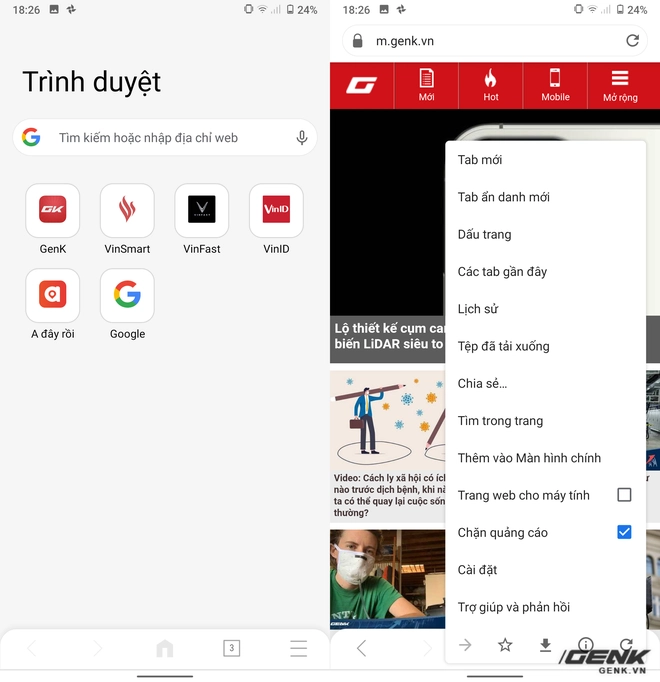Open the VinID shortcut
The height and width of the screenshot is (682, 660).
[x=276, y=211]
